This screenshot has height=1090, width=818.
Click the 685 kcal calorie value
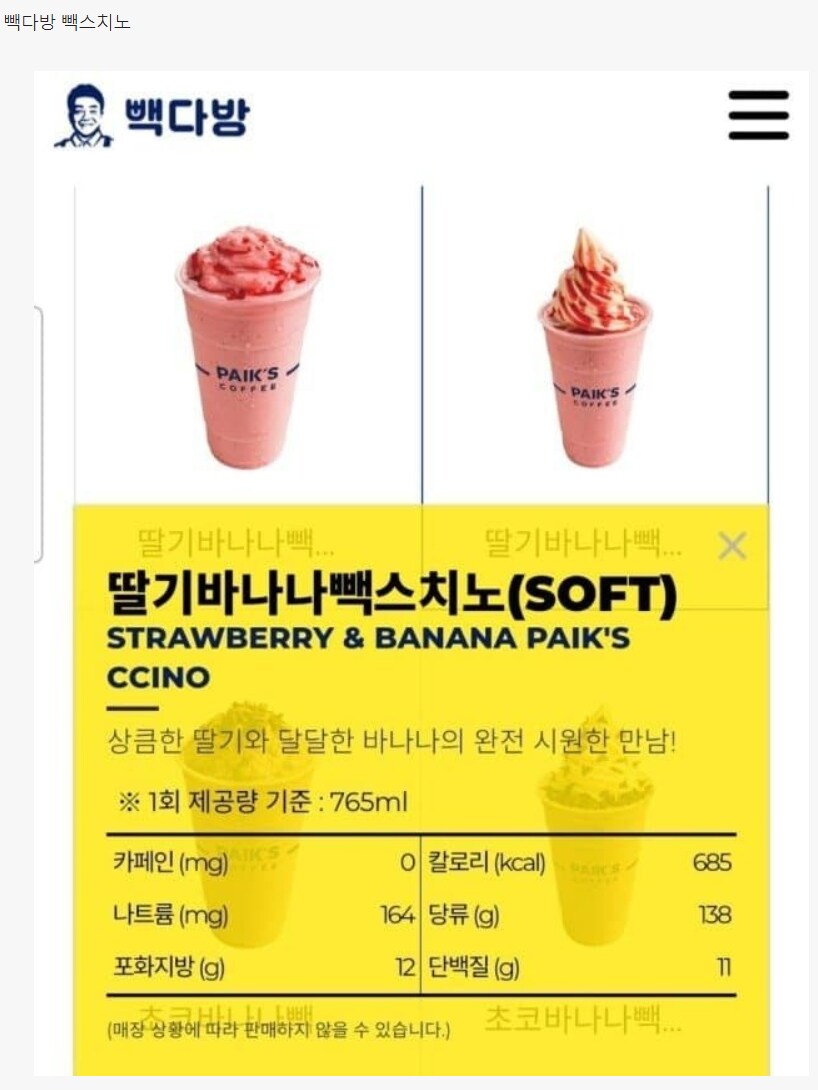coord(714,863)
